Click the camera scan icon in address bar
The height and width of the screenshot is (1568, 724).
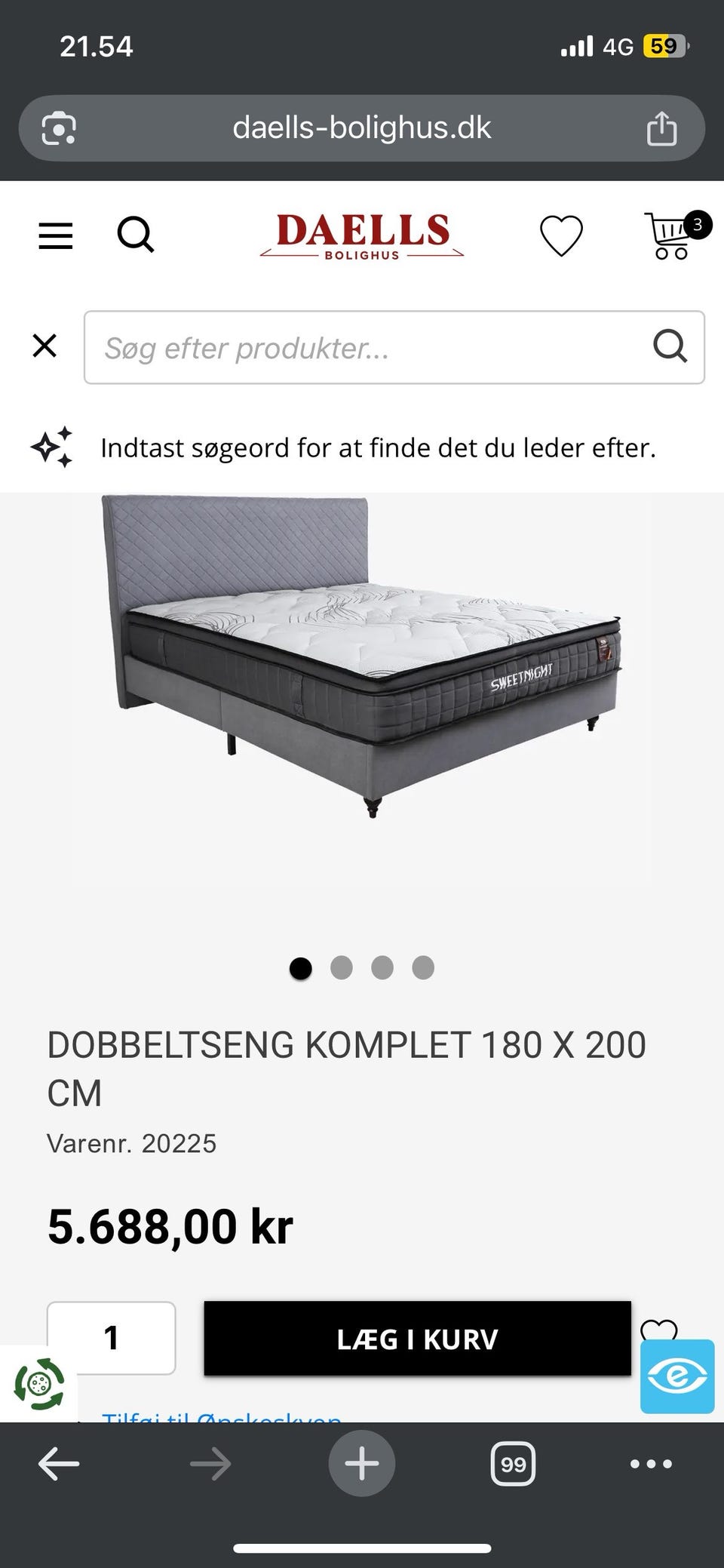click(59, 128)
